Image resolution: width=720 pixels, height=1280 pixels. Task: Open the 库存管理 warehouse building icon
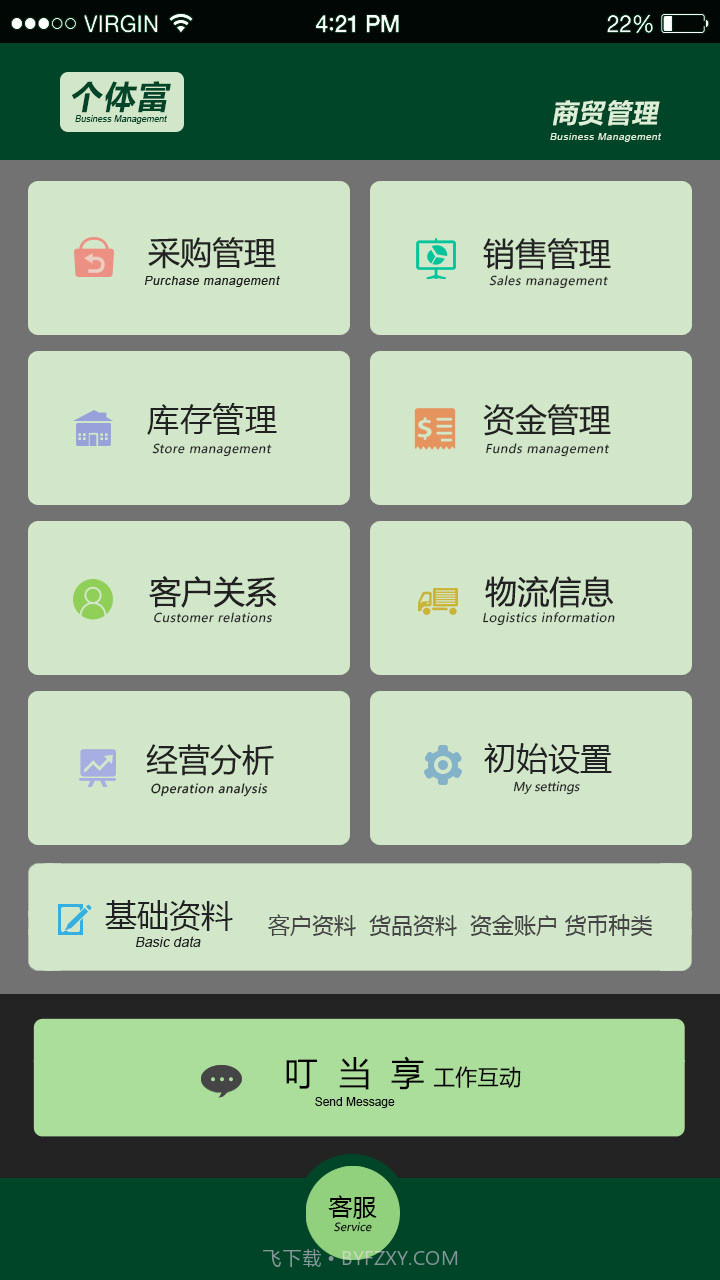pos(93,427)
